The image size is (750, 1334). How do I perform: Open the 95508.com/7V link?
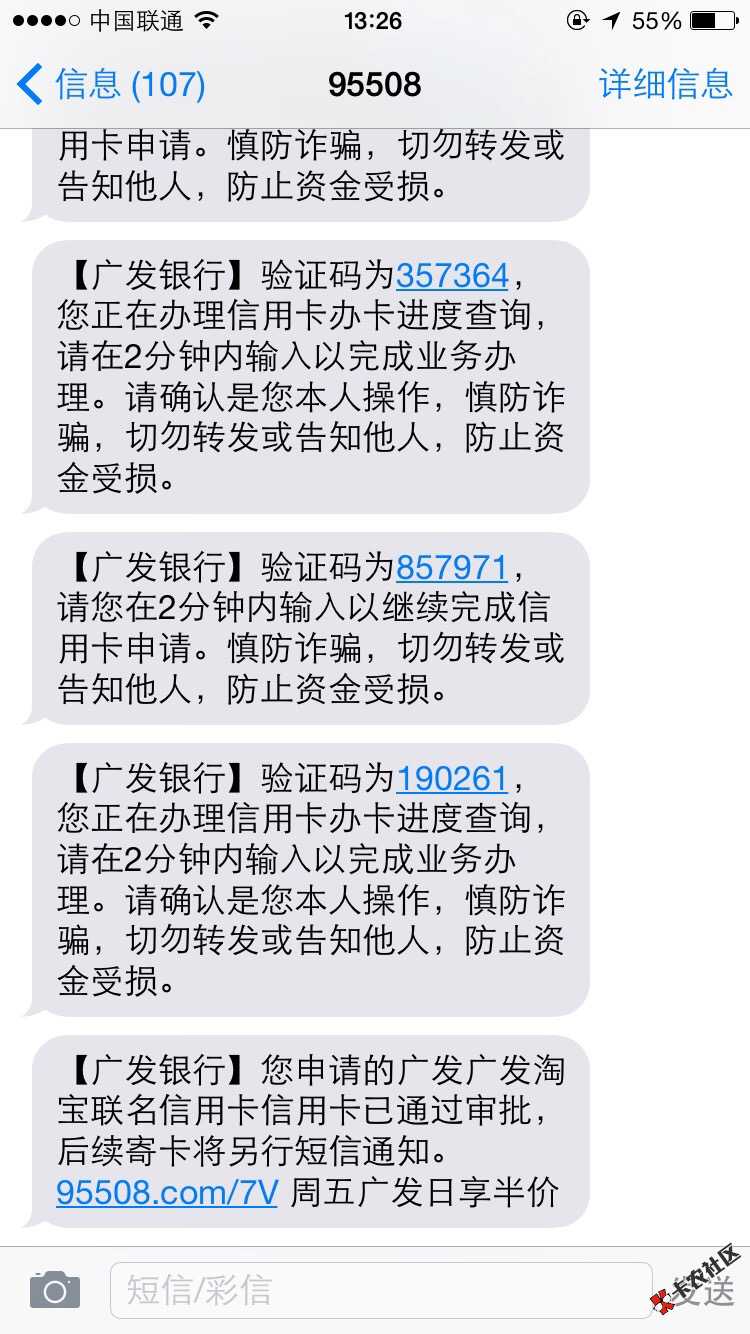coord(166,1193)
